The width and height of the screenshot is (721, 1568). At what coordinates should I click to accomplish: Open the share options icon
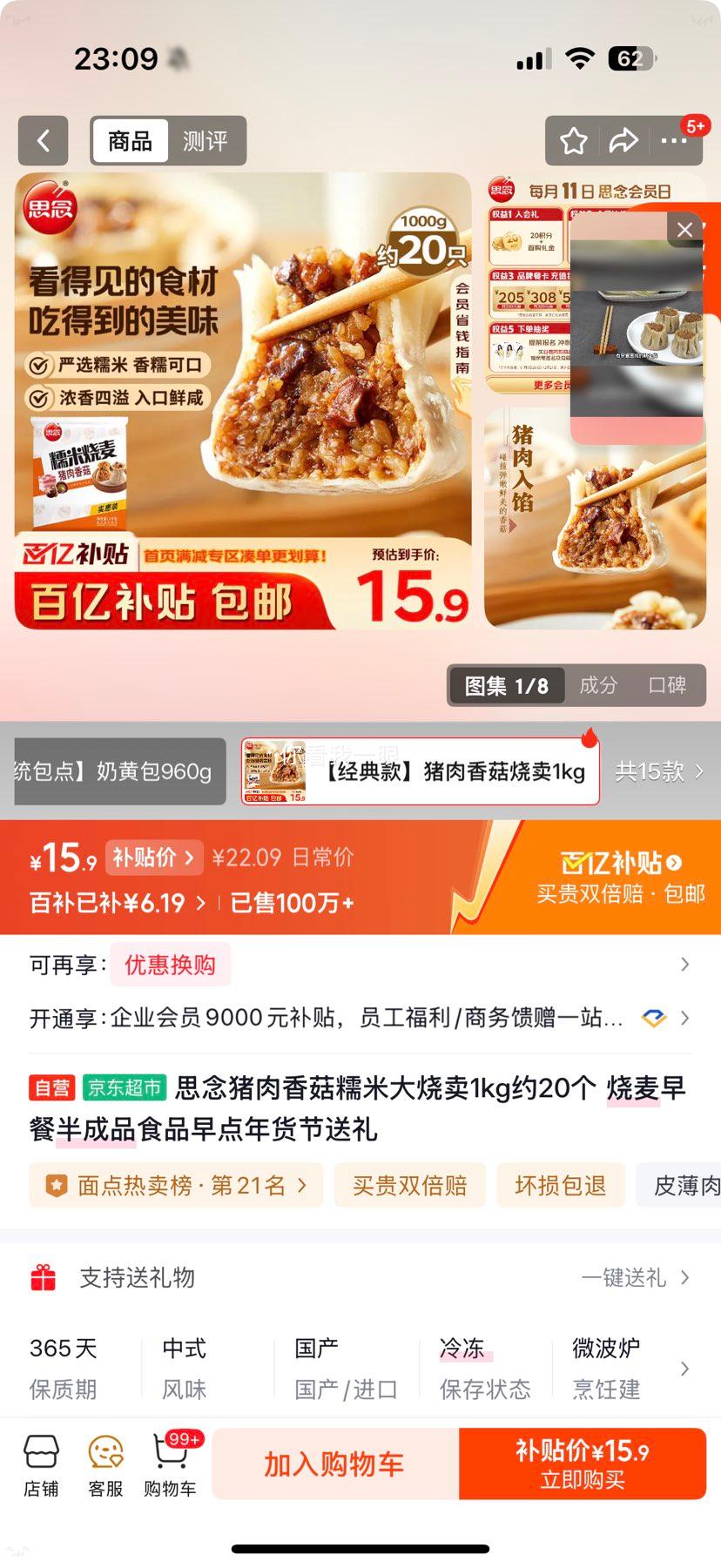point(624,140)
